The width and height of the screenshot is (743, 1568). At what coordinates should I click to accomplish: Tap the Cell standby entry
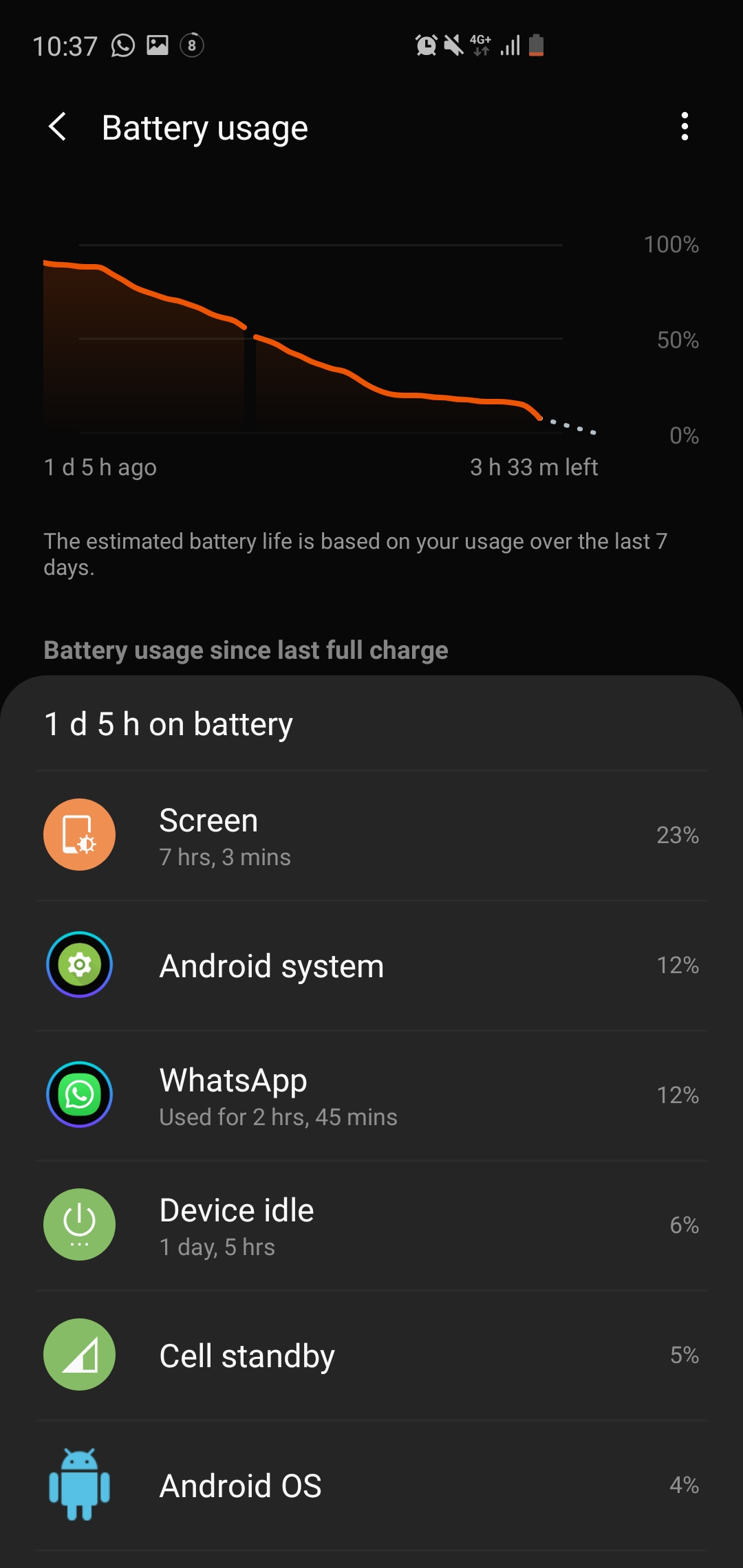[371, 1355]
